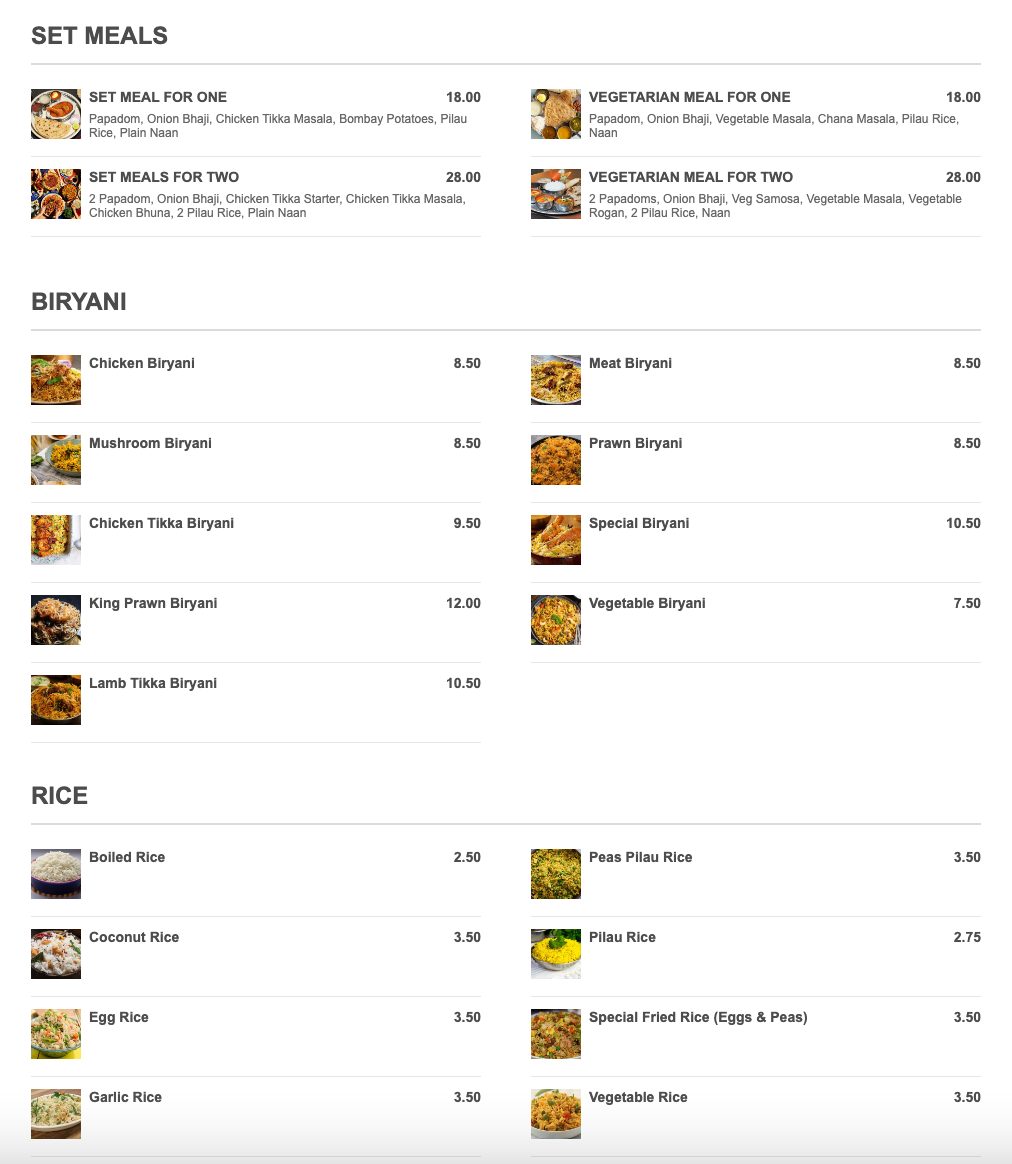
Task: Choose Special Fried Rice (Eggs & Peas)
Action: click(698, 1017)
